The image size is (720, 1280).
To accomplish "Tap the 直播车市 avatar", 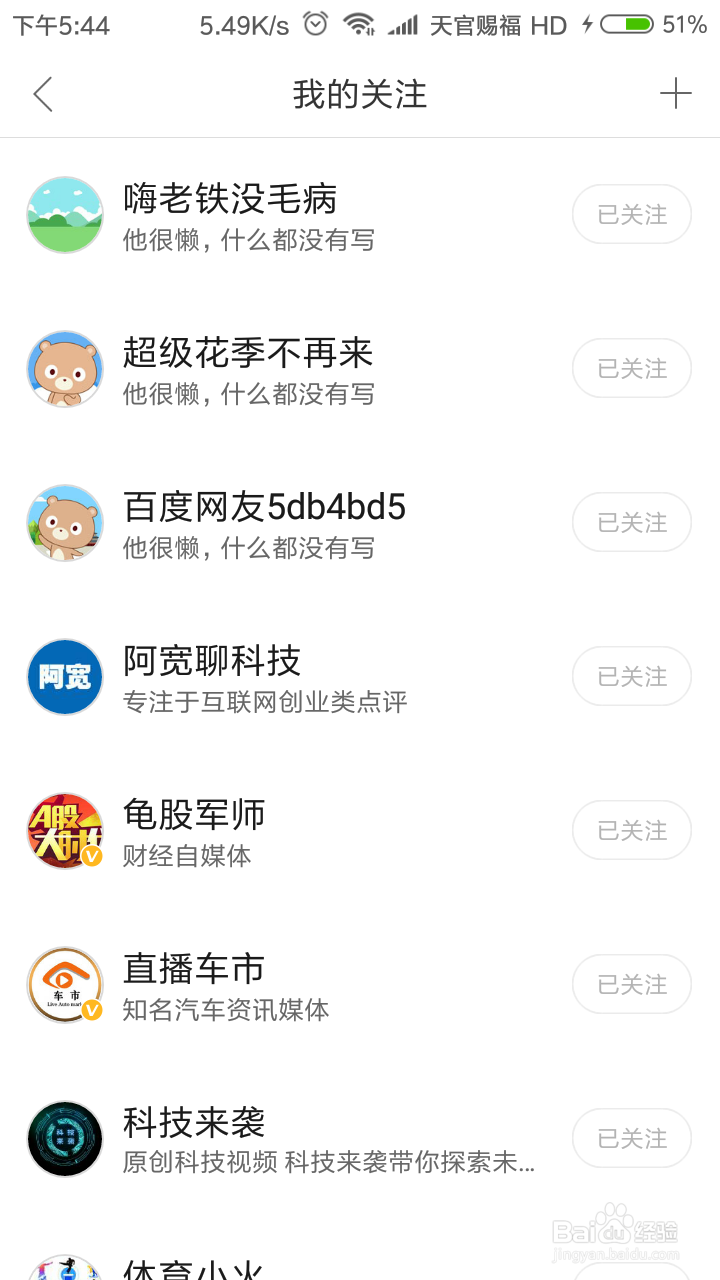I will pyautogui.click(x=64, y=985).
